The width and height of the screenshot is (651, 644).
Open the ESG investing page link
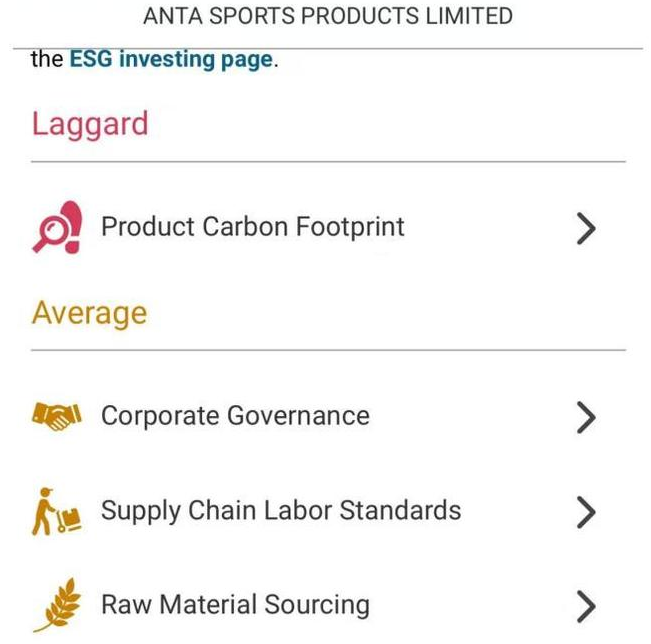[x=170, y=59]
